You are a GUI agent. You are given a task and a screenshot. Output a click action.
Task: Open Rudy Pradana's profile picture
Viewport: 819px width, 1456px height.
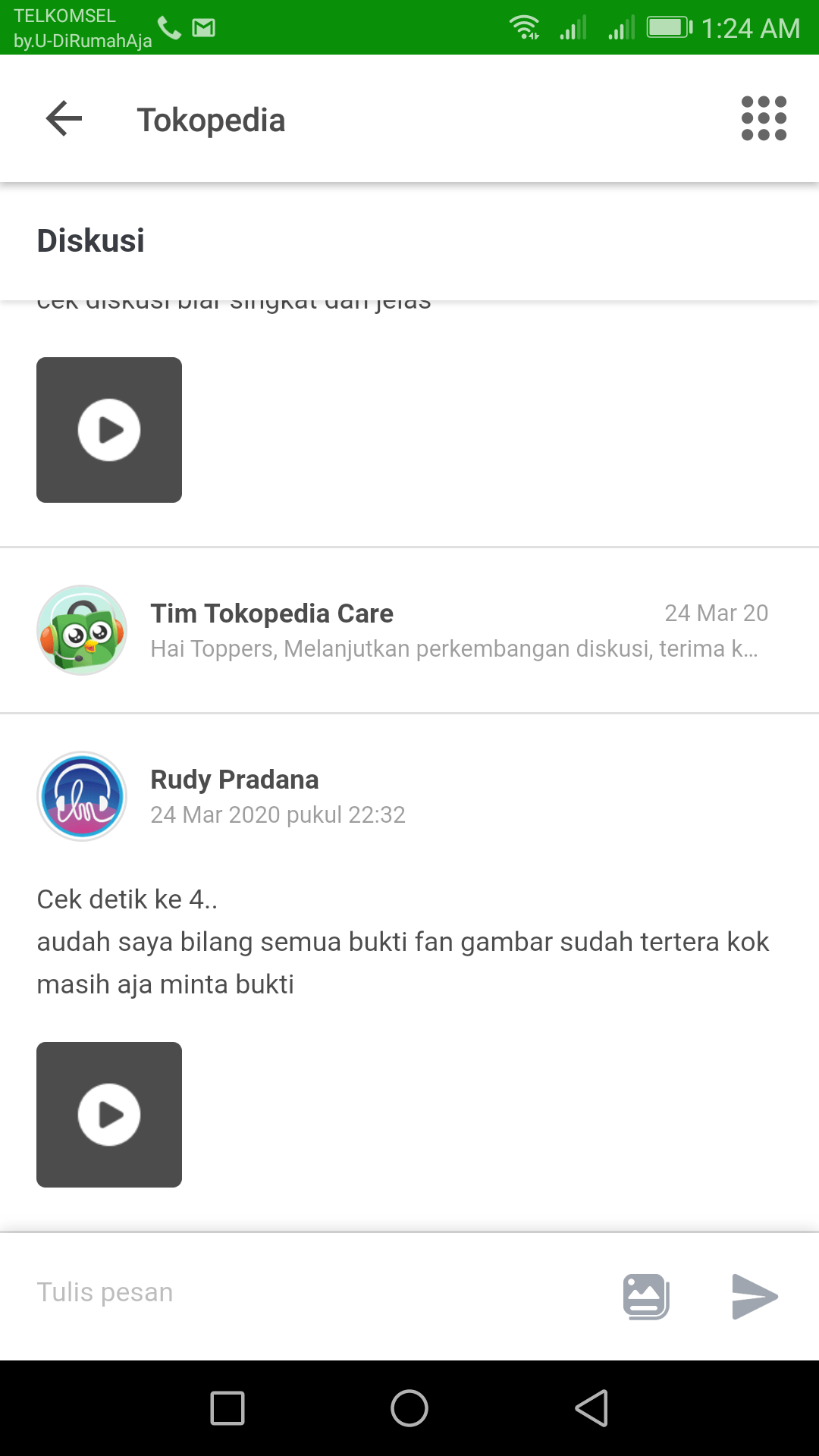pos(82,795)
